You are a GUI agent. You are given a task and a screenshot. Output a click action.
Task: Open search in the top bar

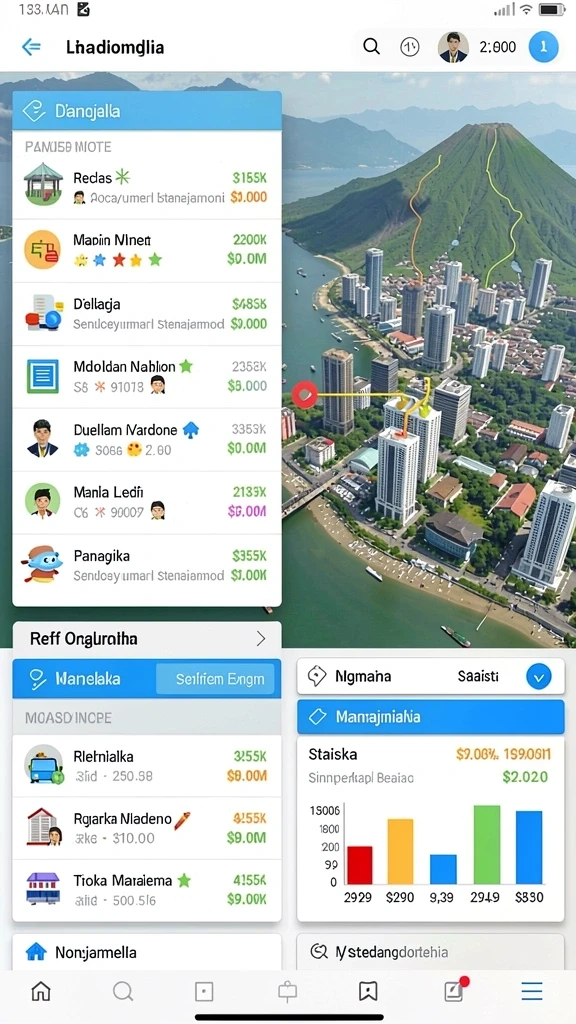coord(372,47)
